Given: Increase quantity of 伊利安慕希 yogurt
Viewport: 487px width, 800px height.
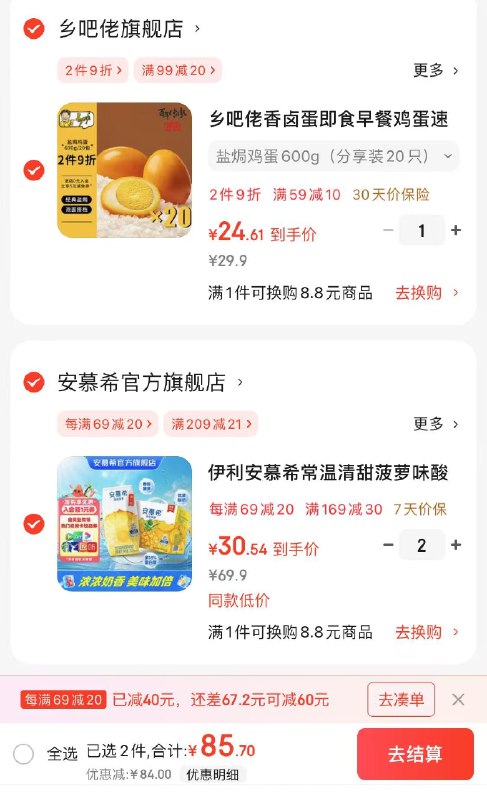Looking at the screenshot, I should click(x=456, y=545).
